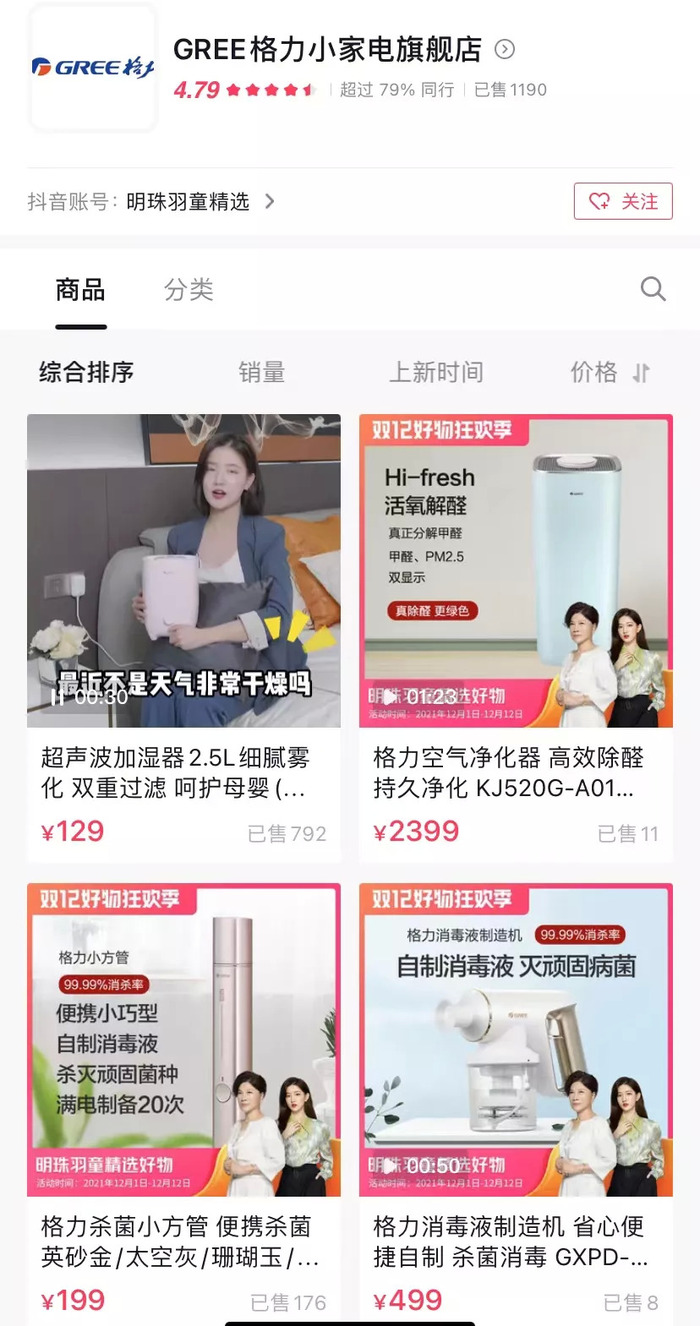Sort products by 销量
This screenshot has height=1326, width=700.
pyautogui.click(x=262, y=373)
